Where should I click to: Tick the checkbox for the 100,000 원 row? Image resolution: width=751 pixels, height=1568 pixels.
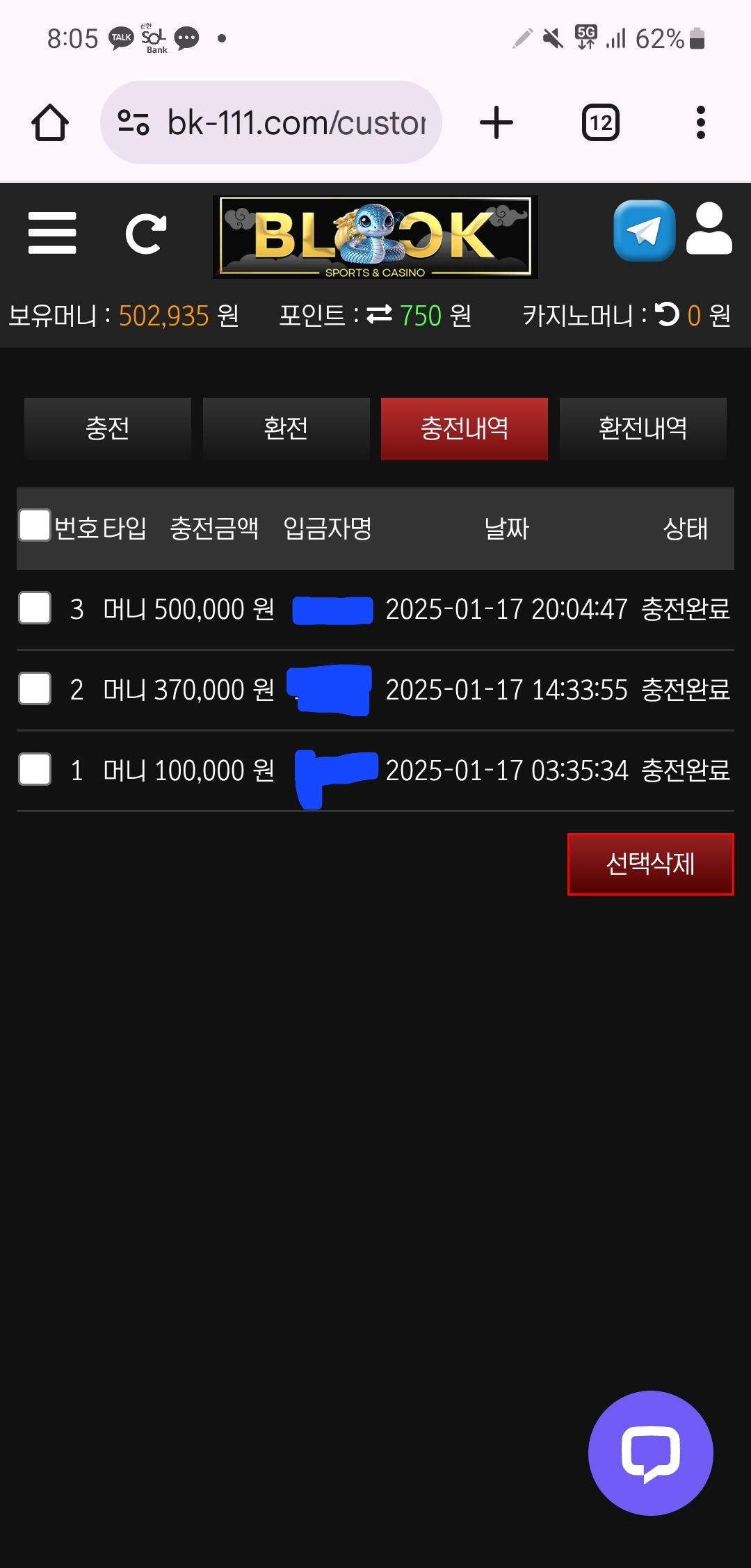tap(35, 770)
